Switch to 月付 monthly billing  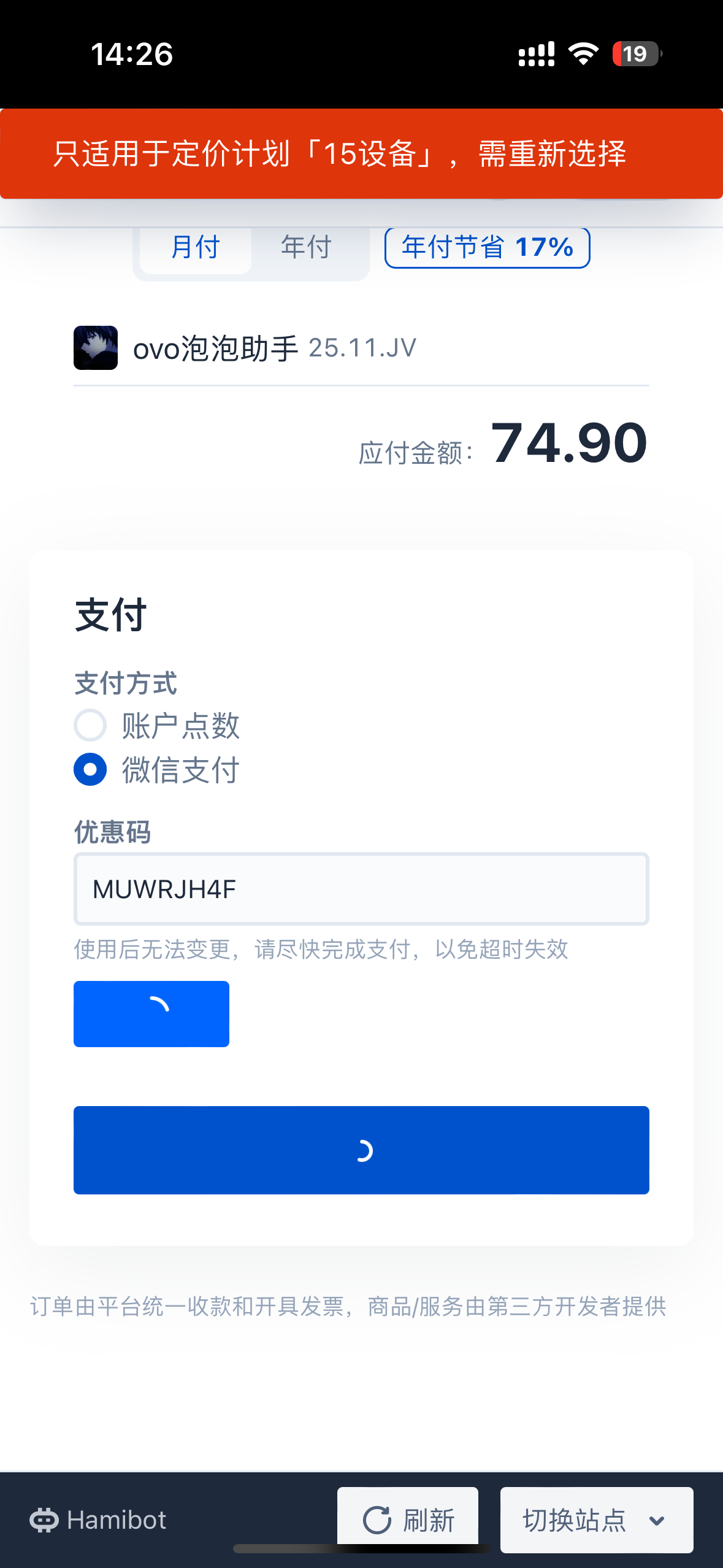tap(195, 248)
